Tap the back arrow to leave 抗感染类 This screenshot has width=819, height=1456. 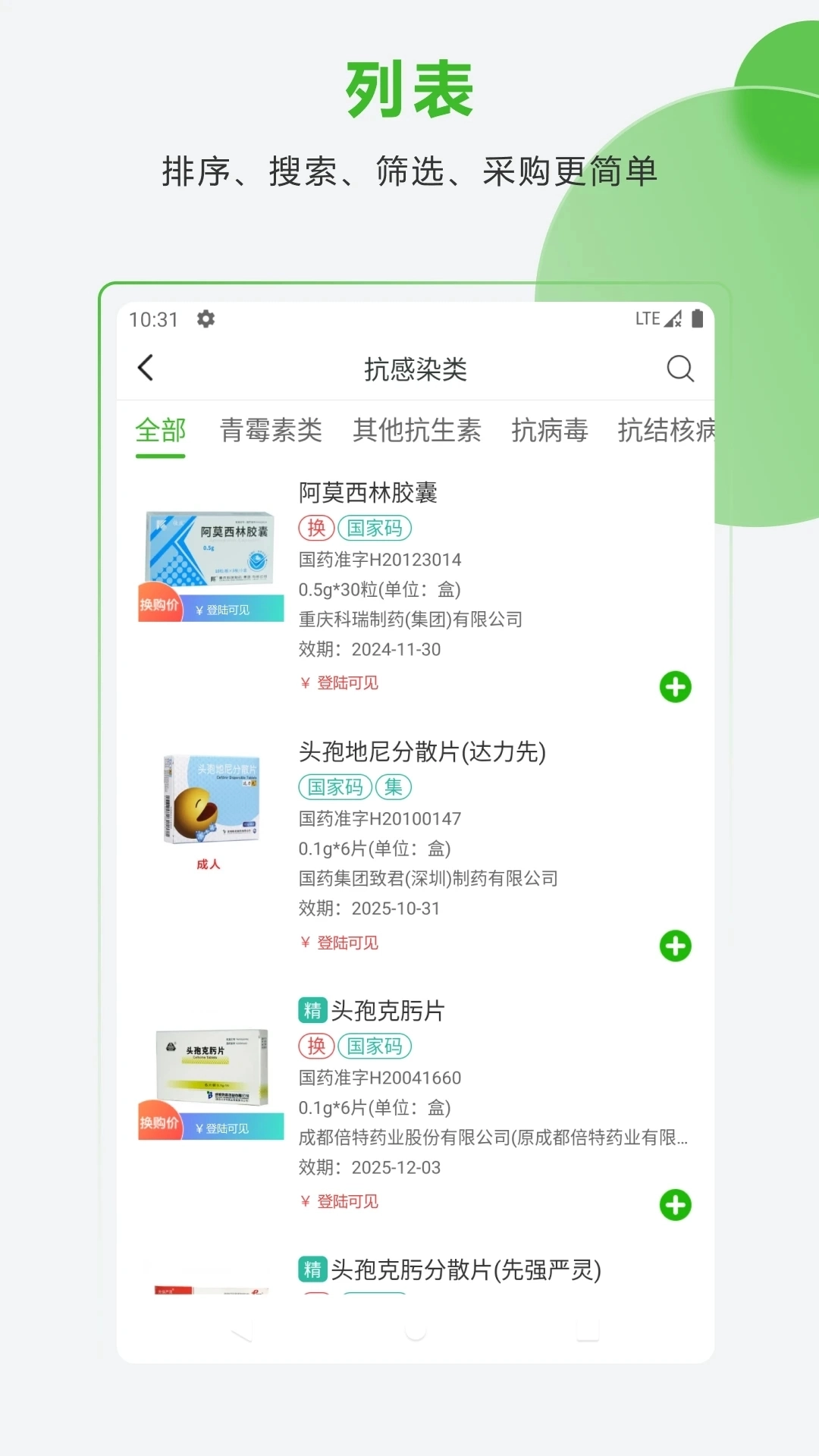tap(145, 367)
